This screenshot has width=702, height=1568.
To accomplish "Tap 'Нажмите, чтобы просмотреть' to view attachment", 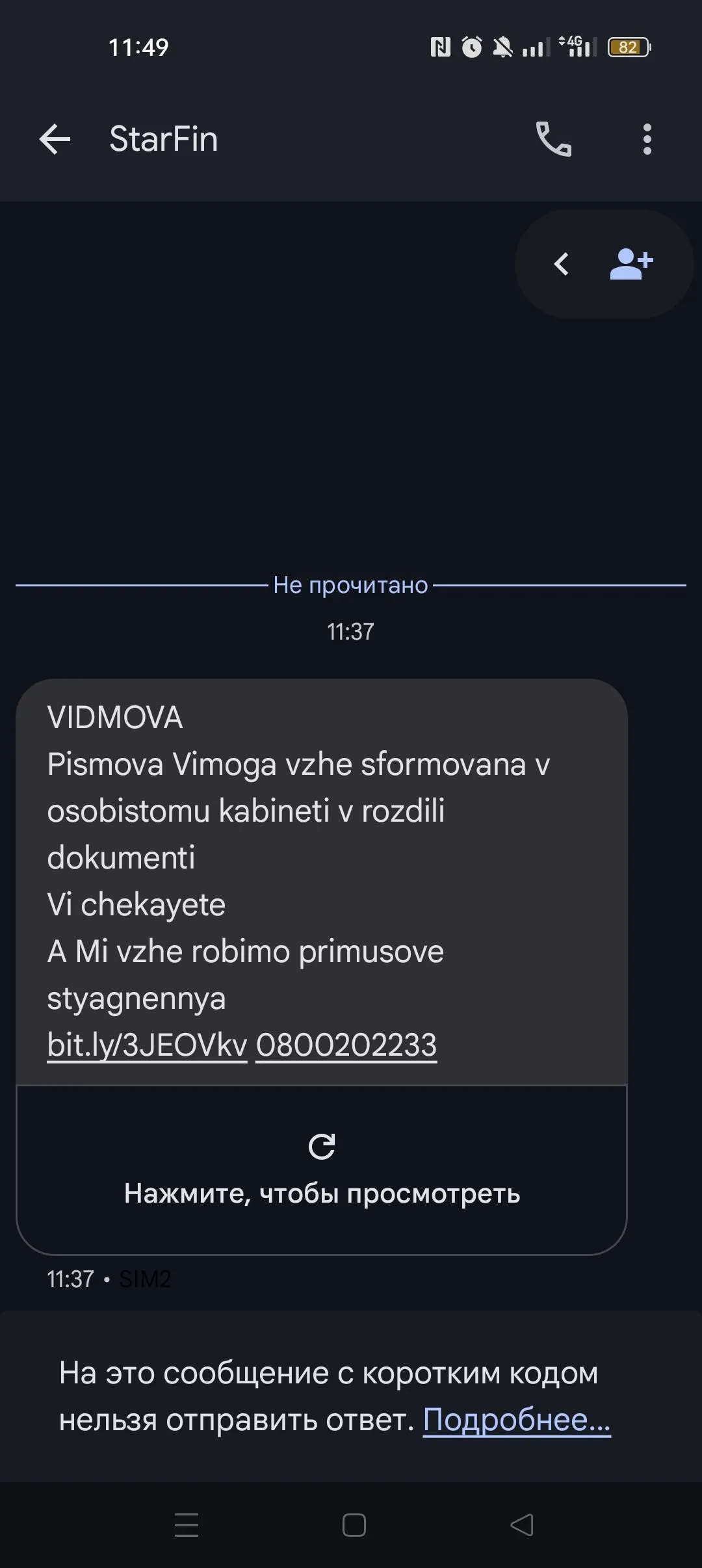I will click(323, 1193).
